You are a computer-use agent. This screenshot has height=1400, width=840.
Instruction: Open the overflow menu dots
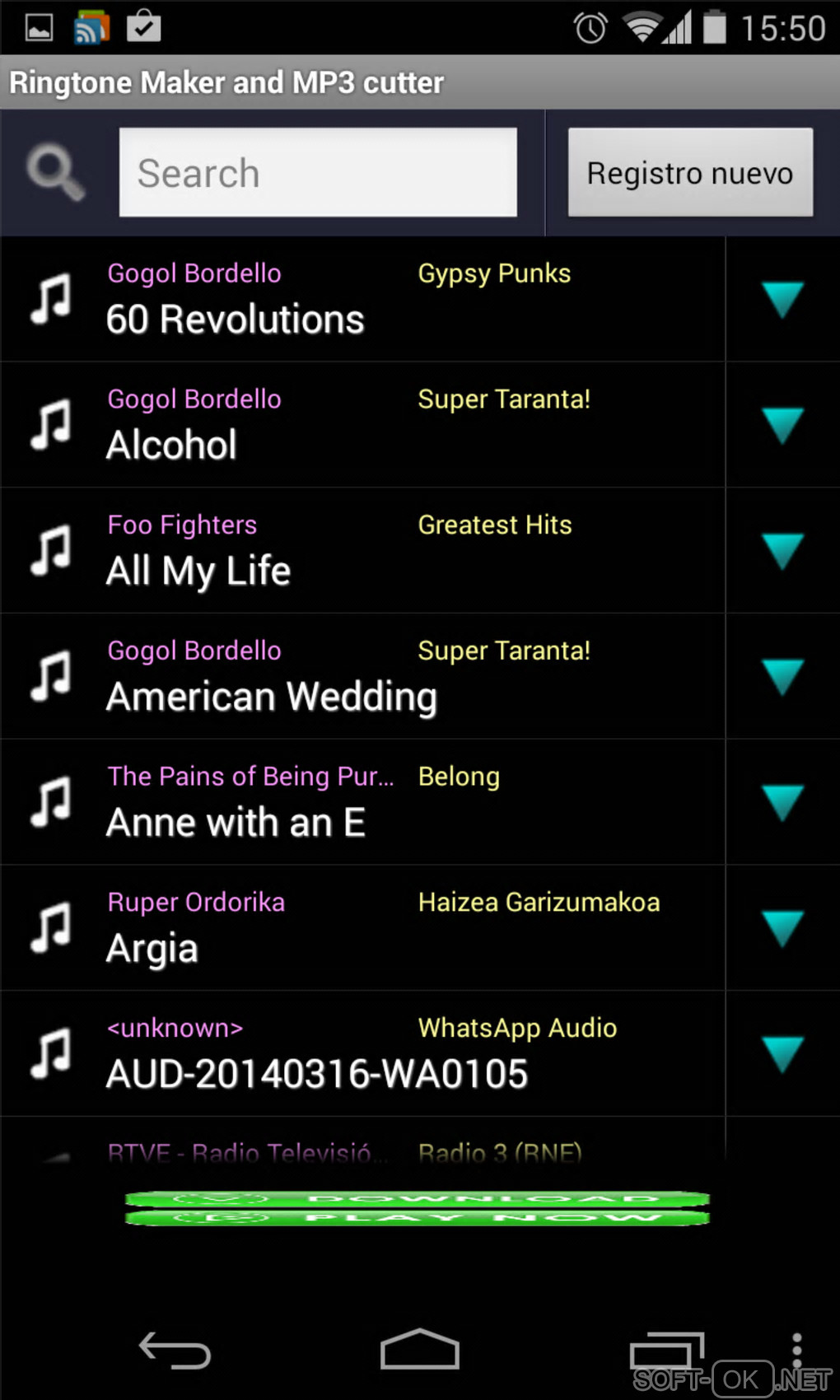tap(796, 1351)
